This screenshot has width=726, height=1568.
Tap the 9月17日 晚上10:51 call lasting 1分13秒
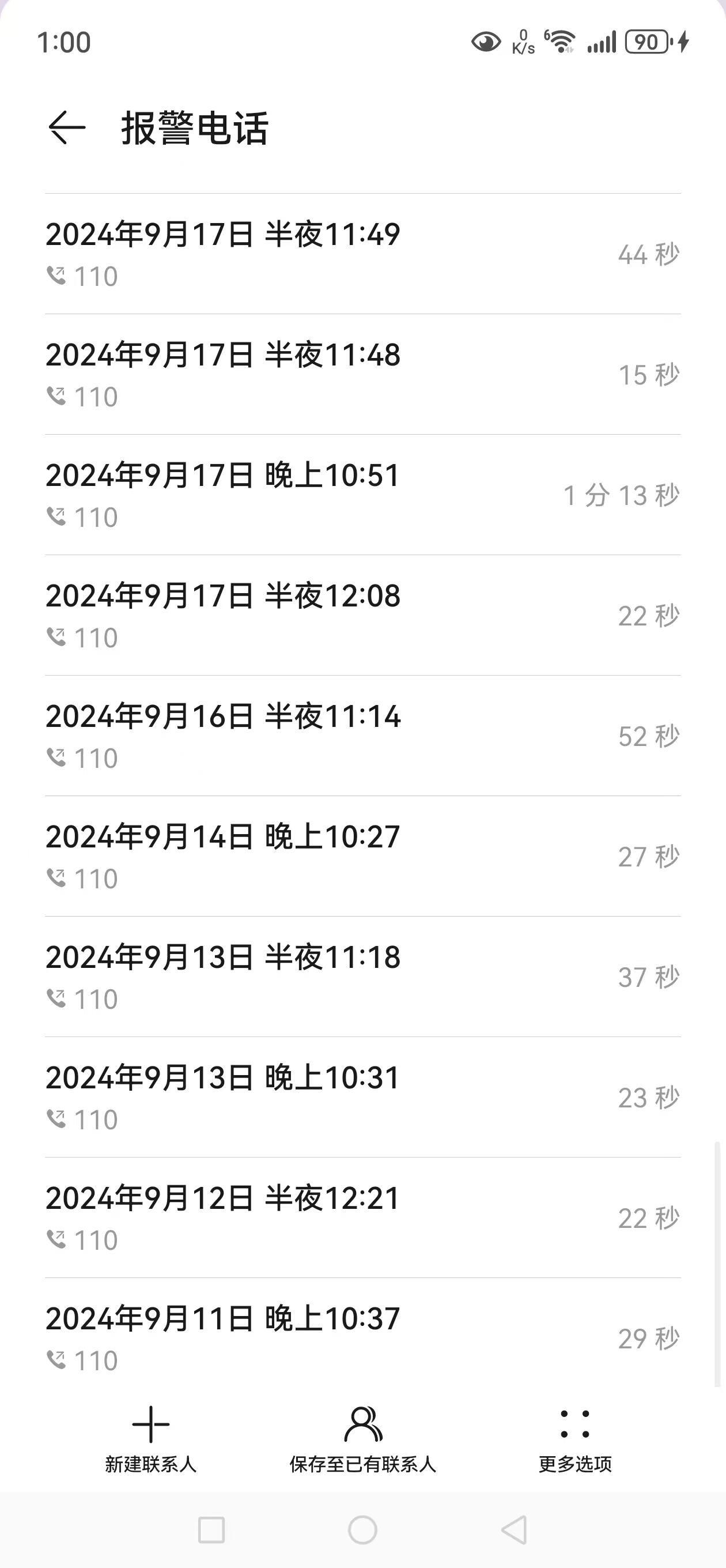click(362, 495)
